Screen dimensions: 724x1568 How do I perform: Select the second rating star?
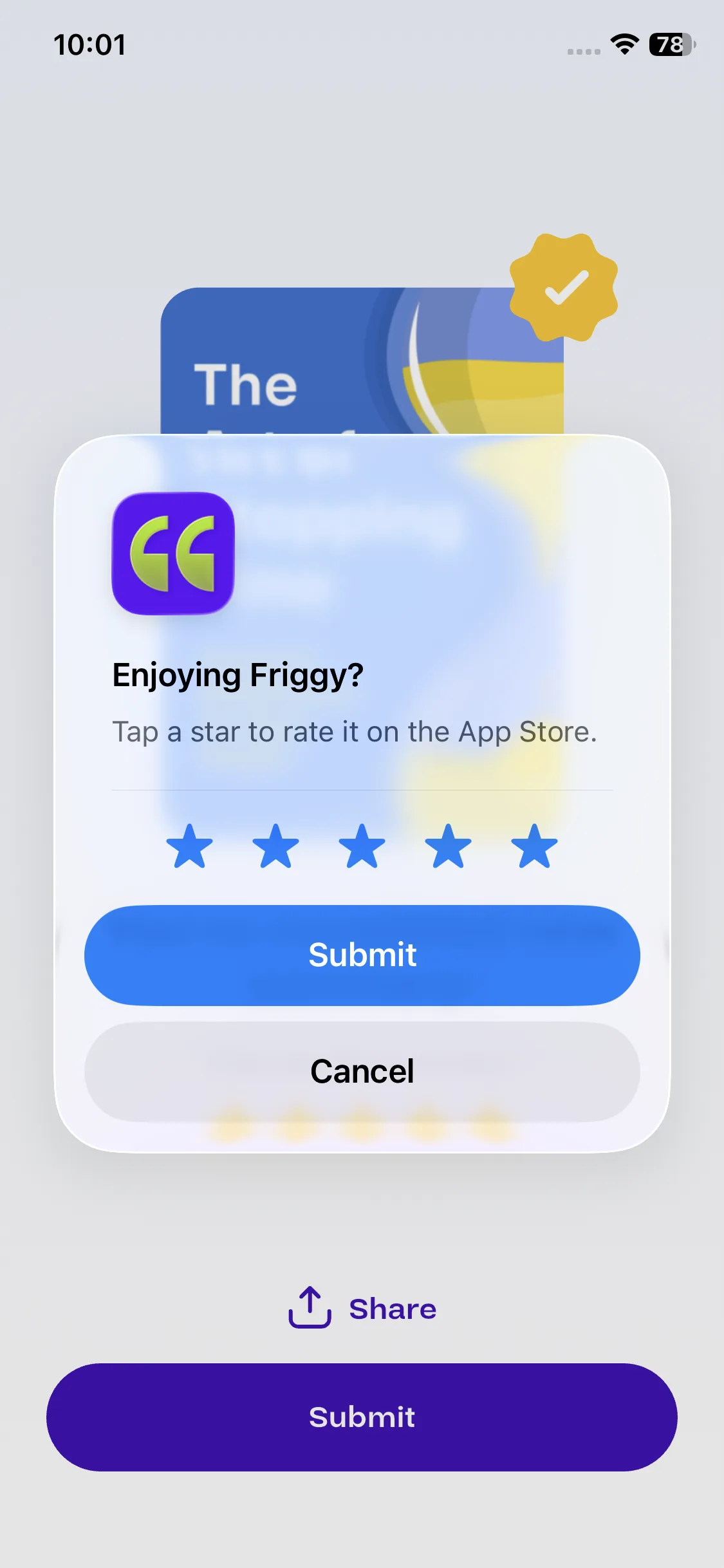[x=275, y=846]
